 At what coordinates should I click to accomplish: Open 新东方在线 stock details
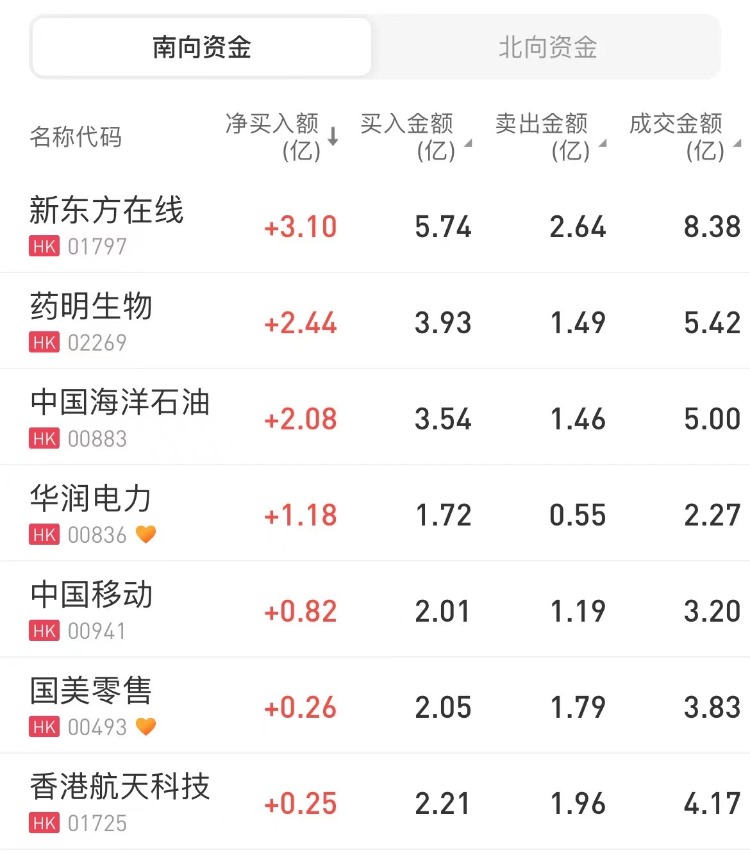point(107,211)
